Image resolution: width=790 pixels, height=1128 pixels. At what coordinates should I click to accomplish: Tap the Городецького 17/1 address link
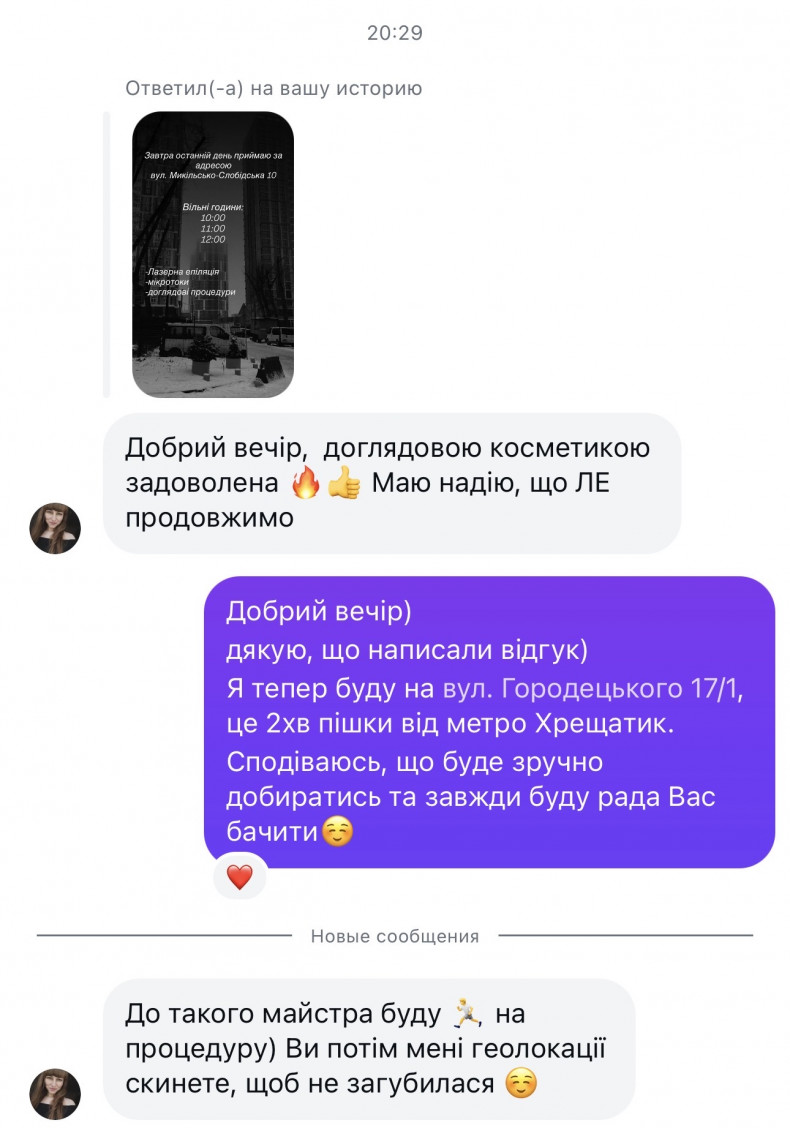pos(595,687)
